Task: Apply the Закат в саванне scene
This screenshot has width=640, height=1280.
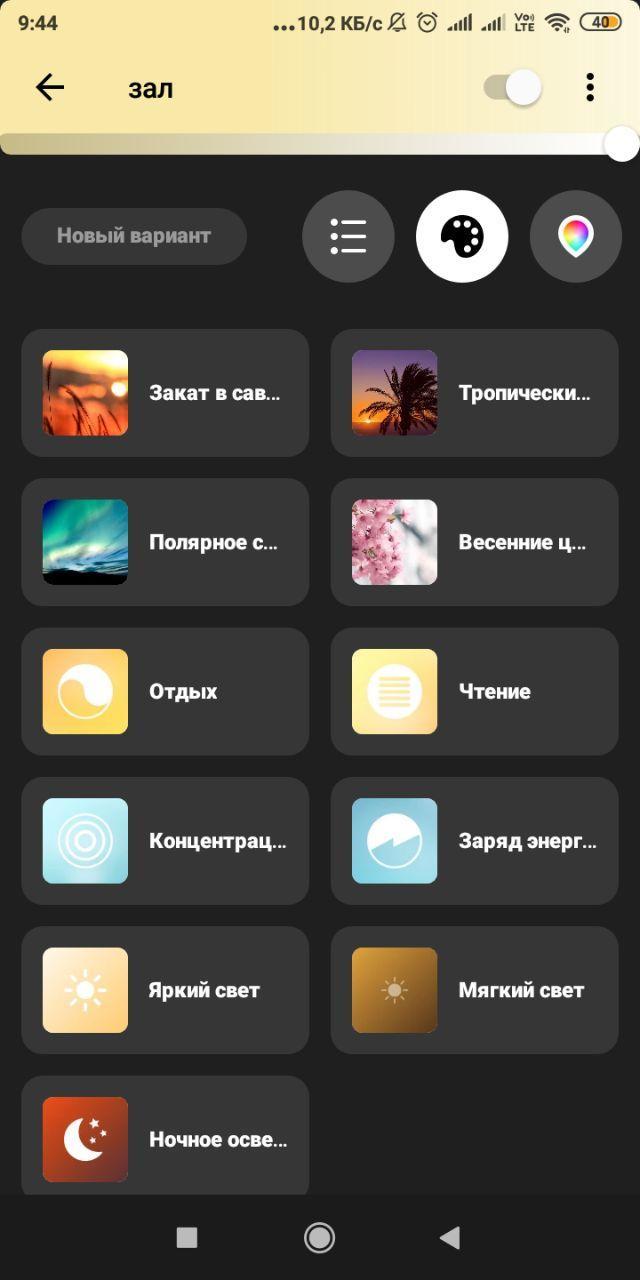Action: tap(165, 393)
